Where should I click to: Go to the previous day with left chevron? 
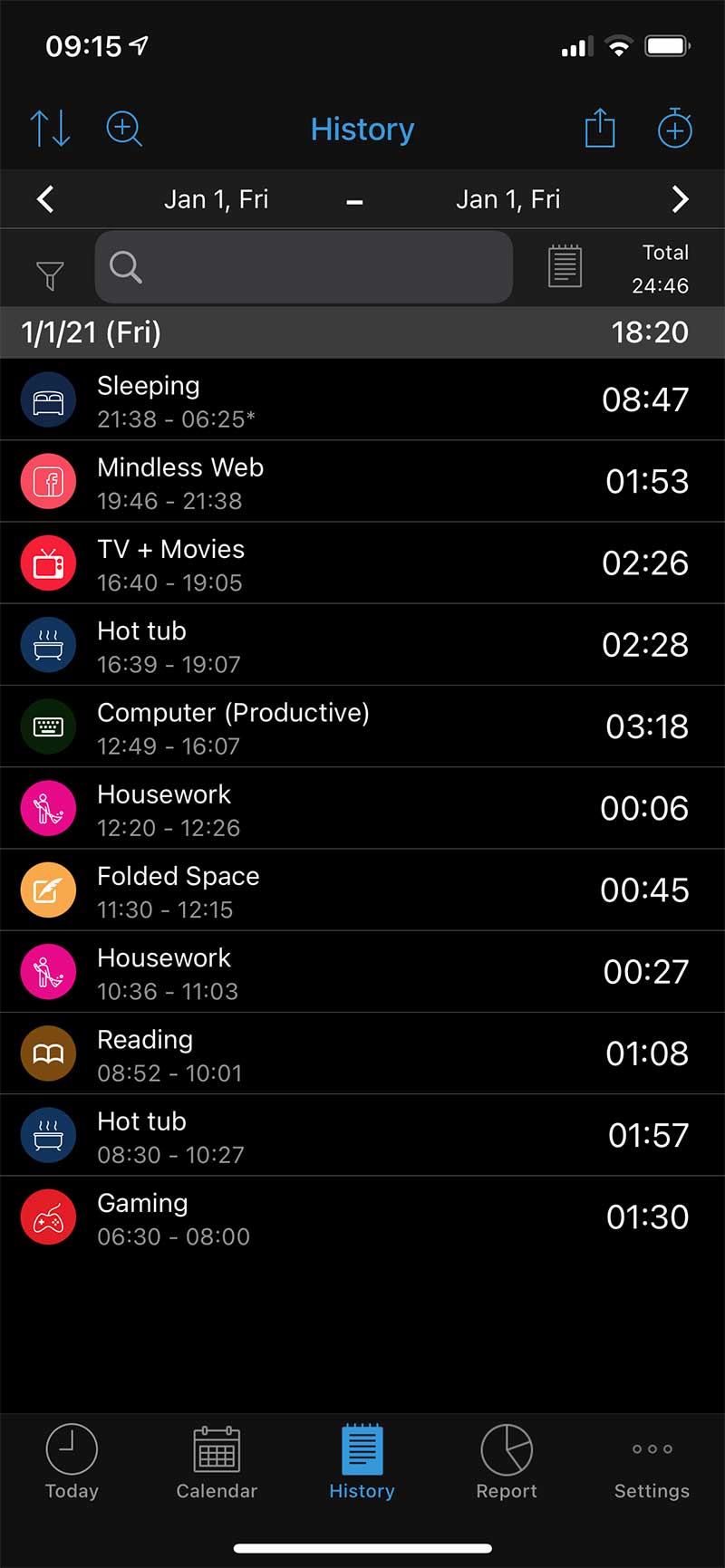click(x=44, y=199)
